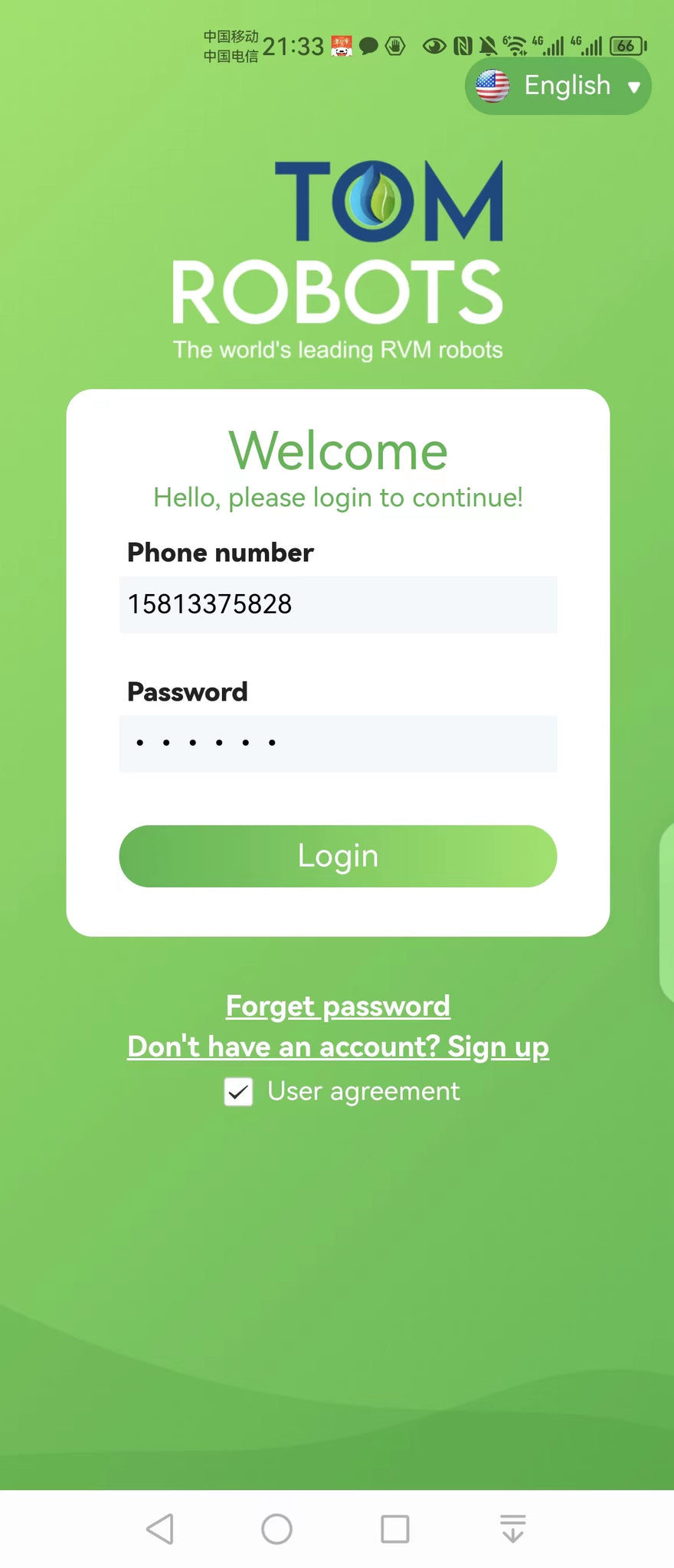This screenshot has height=1568, width=674.
Task: Open recent apps from the navigation bar
Action: (394, 1529)
